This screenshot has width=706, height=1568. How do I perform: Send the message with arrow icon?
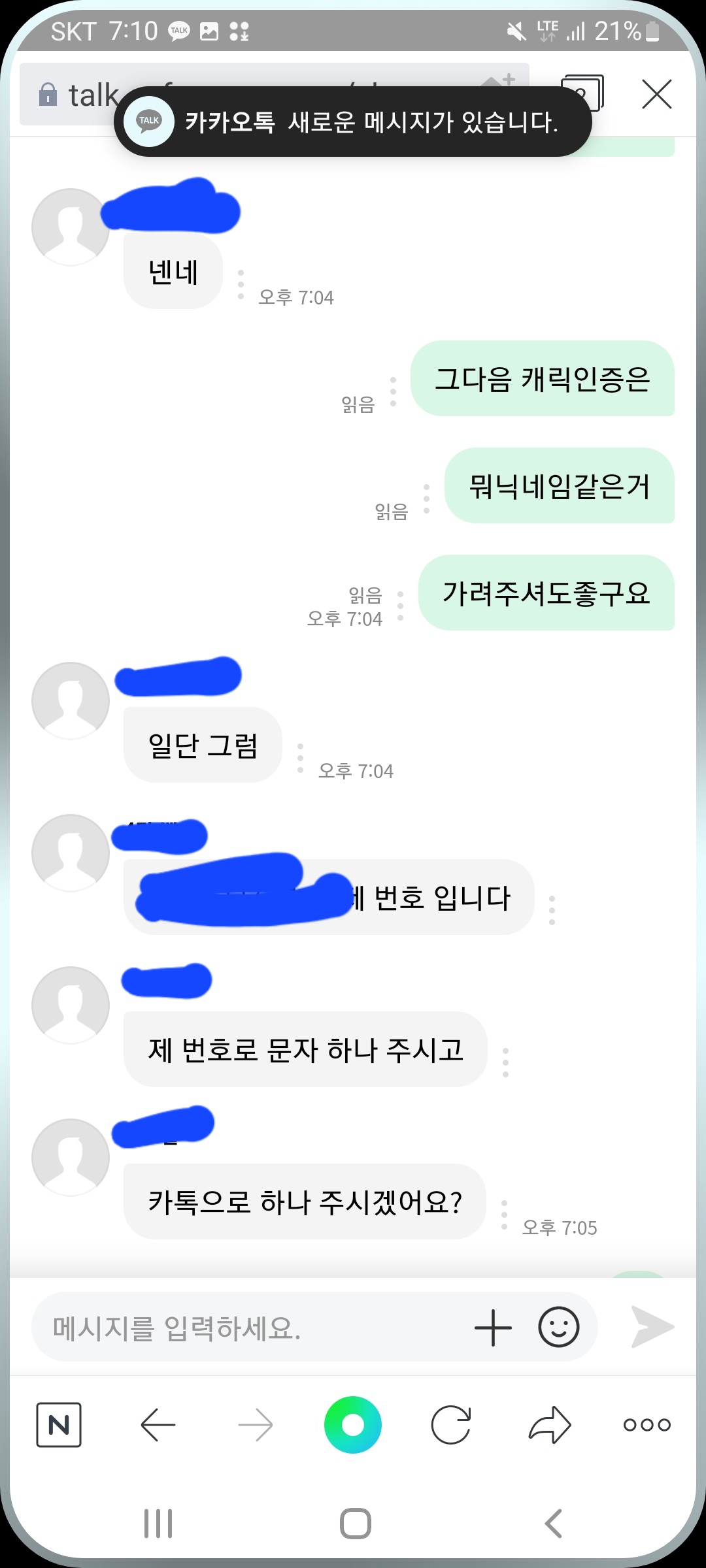click(x=652, y=1328)
